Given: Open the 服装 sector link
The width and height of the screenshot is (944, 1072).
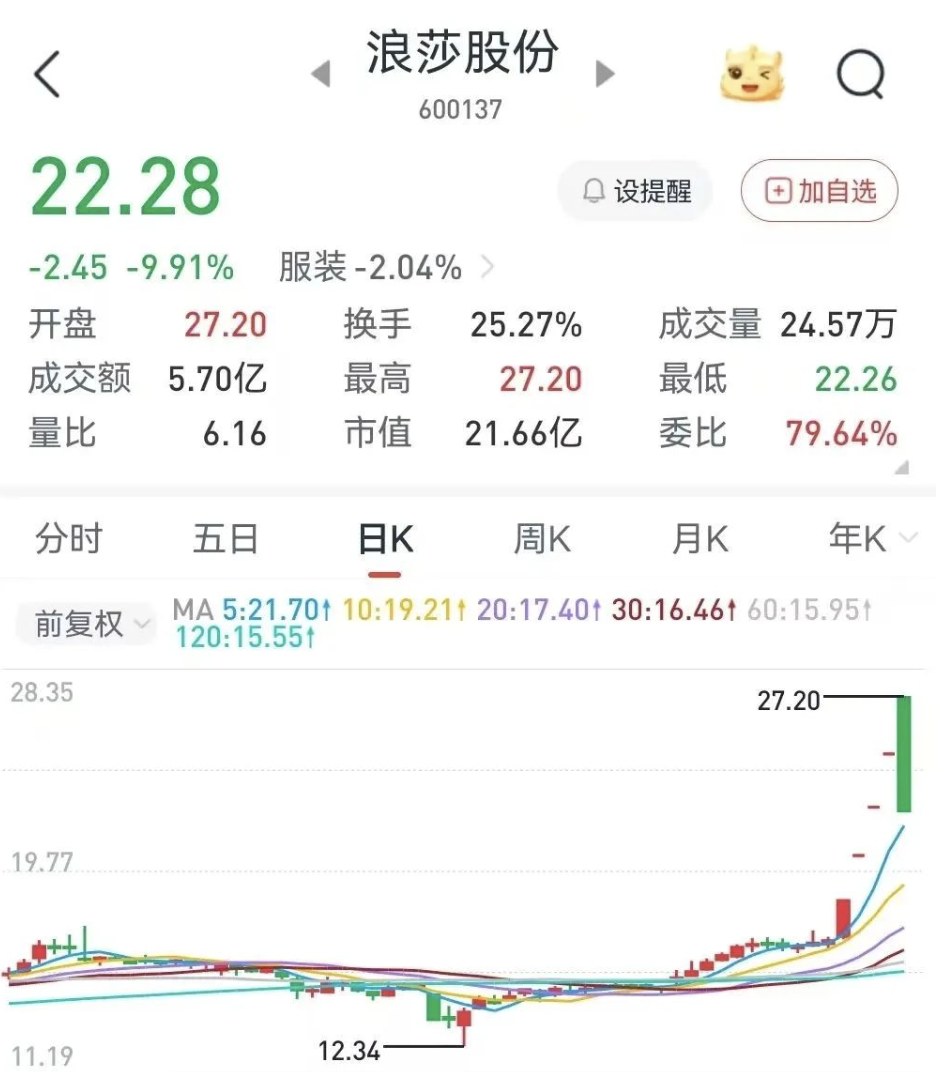Looking at the screenshot, I should pyautogui.click(x=385, y=268).
